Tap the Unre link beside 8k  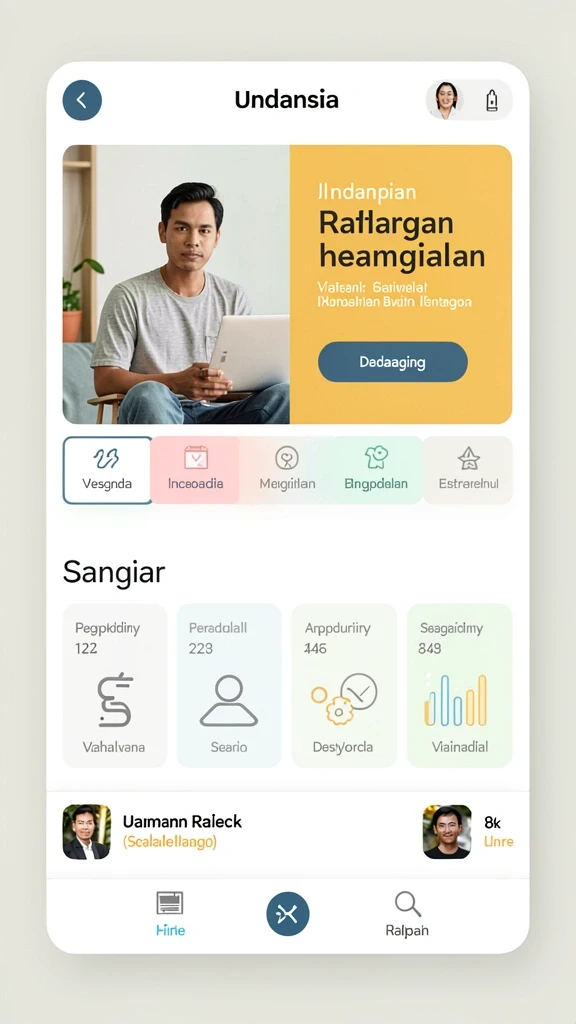498,842
